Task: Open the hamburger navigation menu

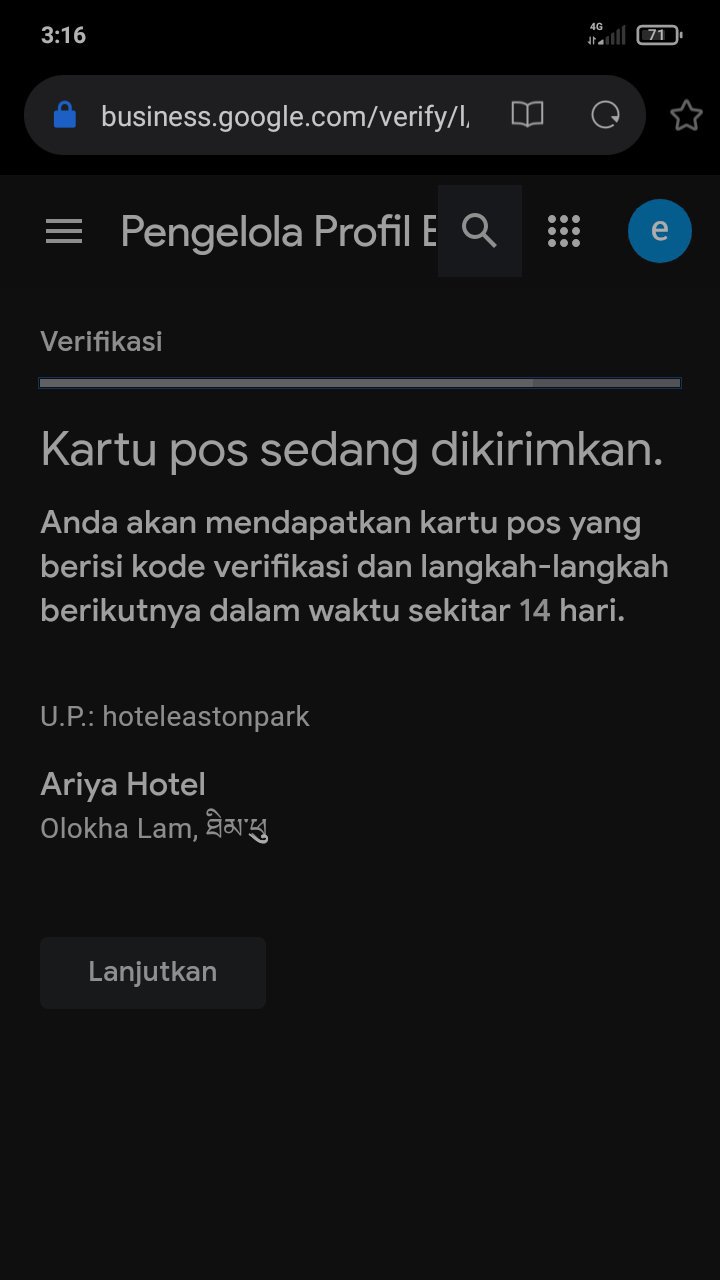Action: (64, 232)
